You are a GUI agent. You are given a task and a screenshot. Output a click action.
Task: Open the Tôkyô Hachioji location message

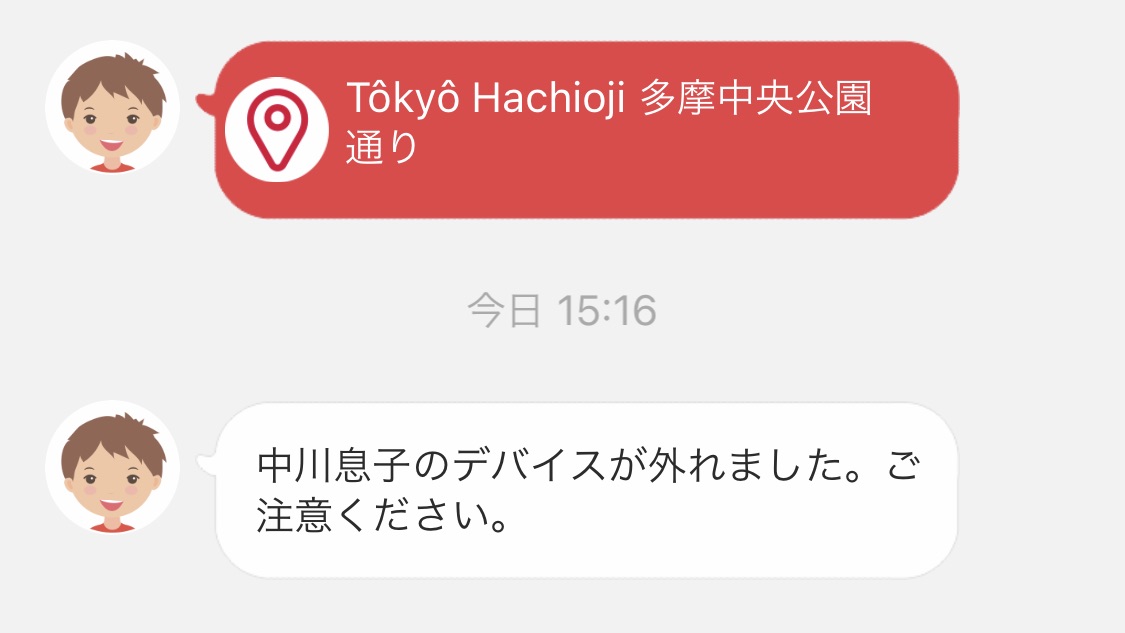[586, 130]
